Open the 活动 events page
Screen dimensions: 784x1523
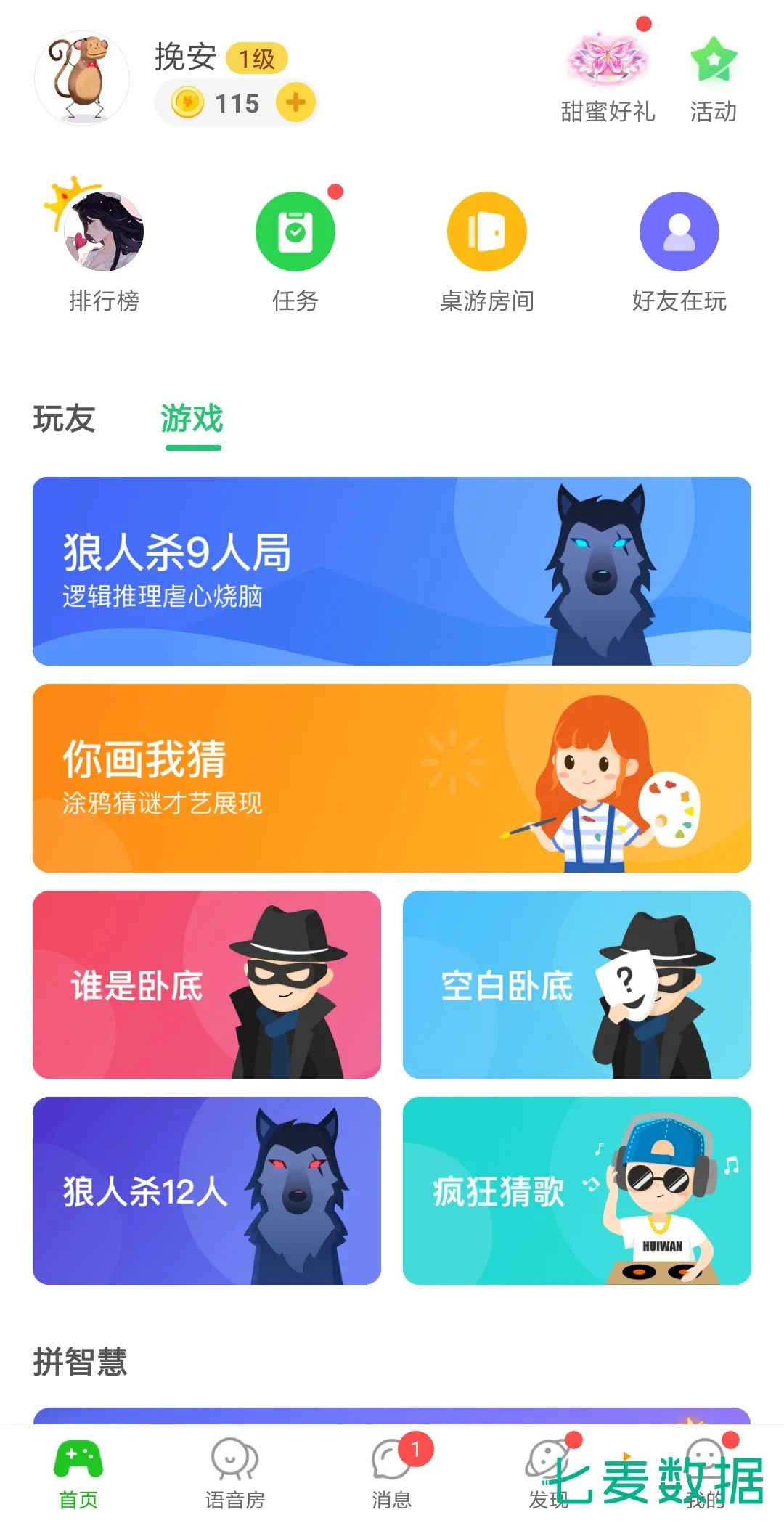713,78
